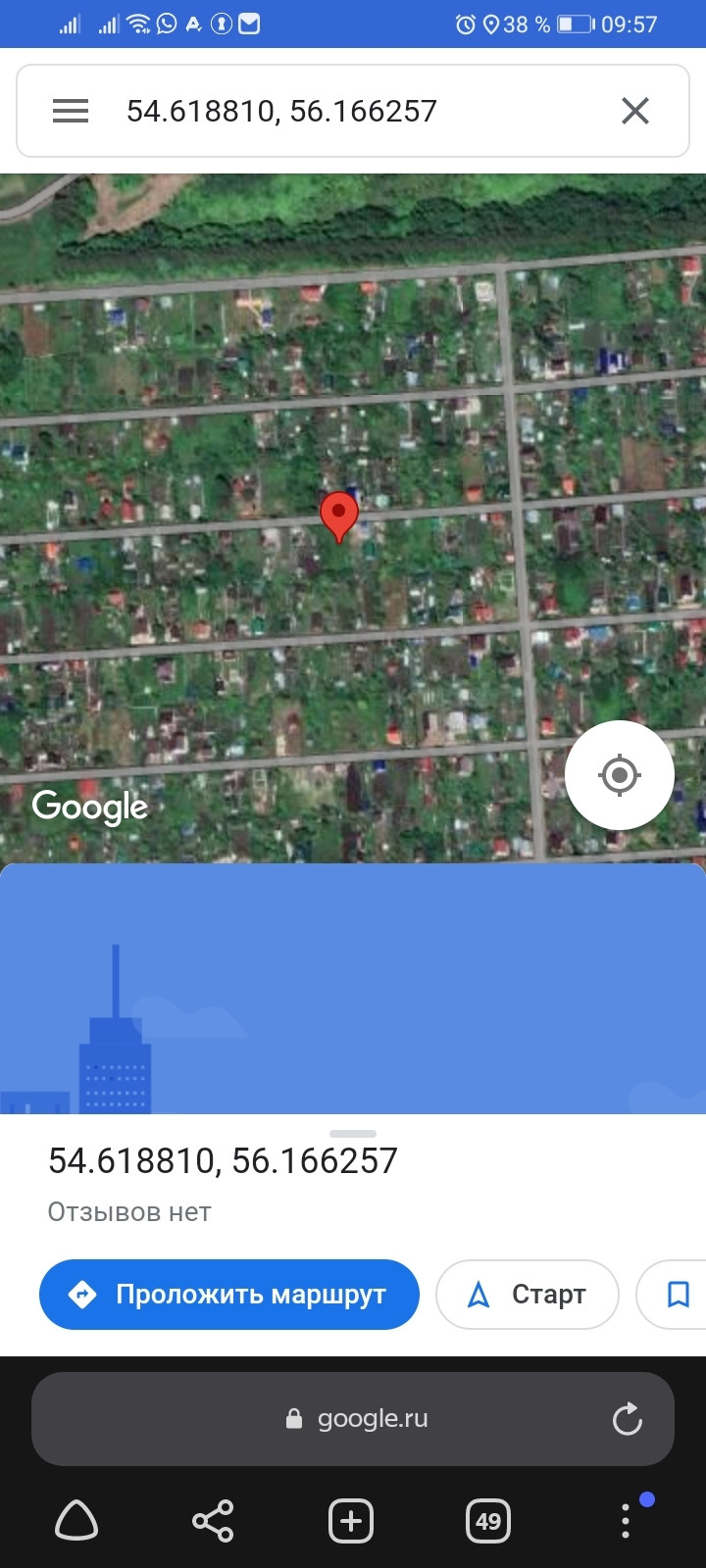The height and width of the screenshot is (1568, 706).
Task: Expand the place info sheet handle
Action: [353, 1134]
